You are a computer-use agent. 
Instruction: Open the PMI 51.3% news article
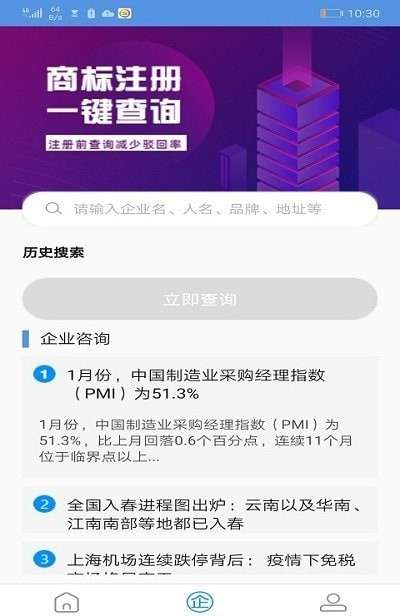click(x=200, y=417)
